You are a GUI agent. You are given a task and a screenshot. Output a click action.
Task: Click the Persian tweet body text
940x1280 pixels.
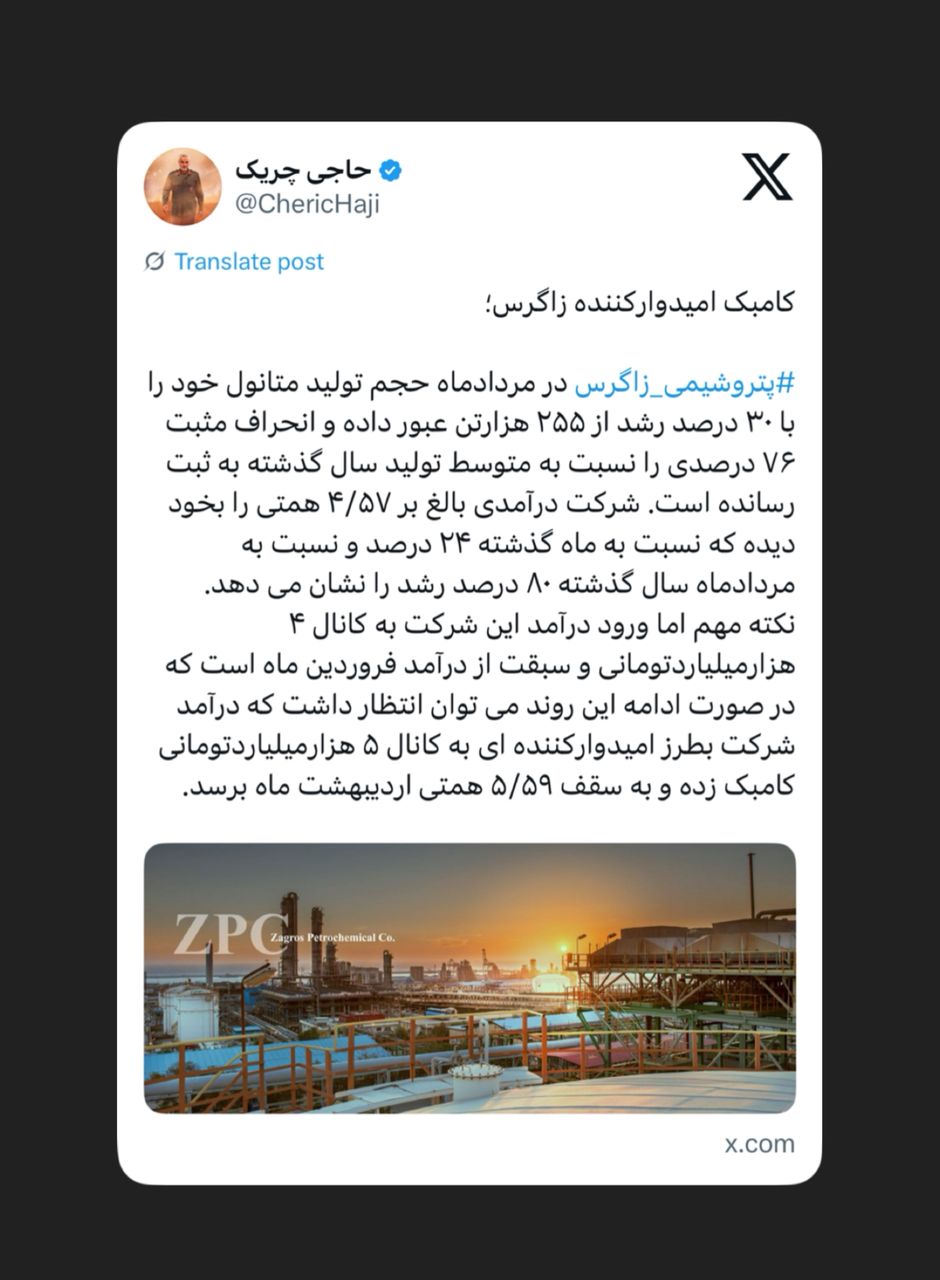[x=470, y=550]
